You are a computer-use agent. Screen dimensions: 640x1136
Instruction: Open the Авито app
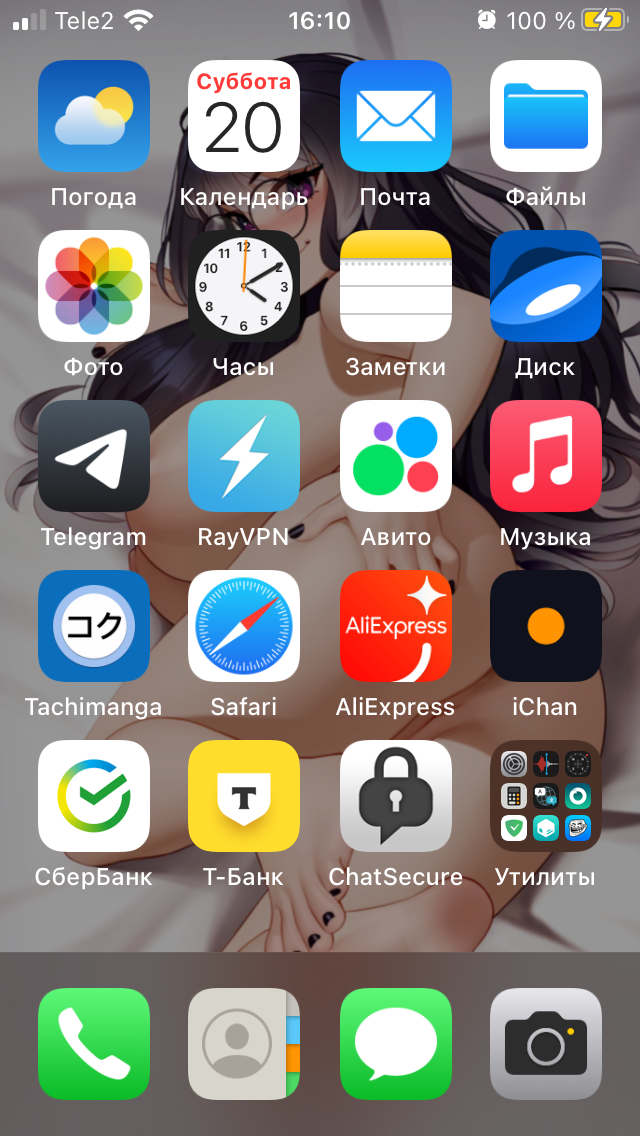(x=395, y=456)
